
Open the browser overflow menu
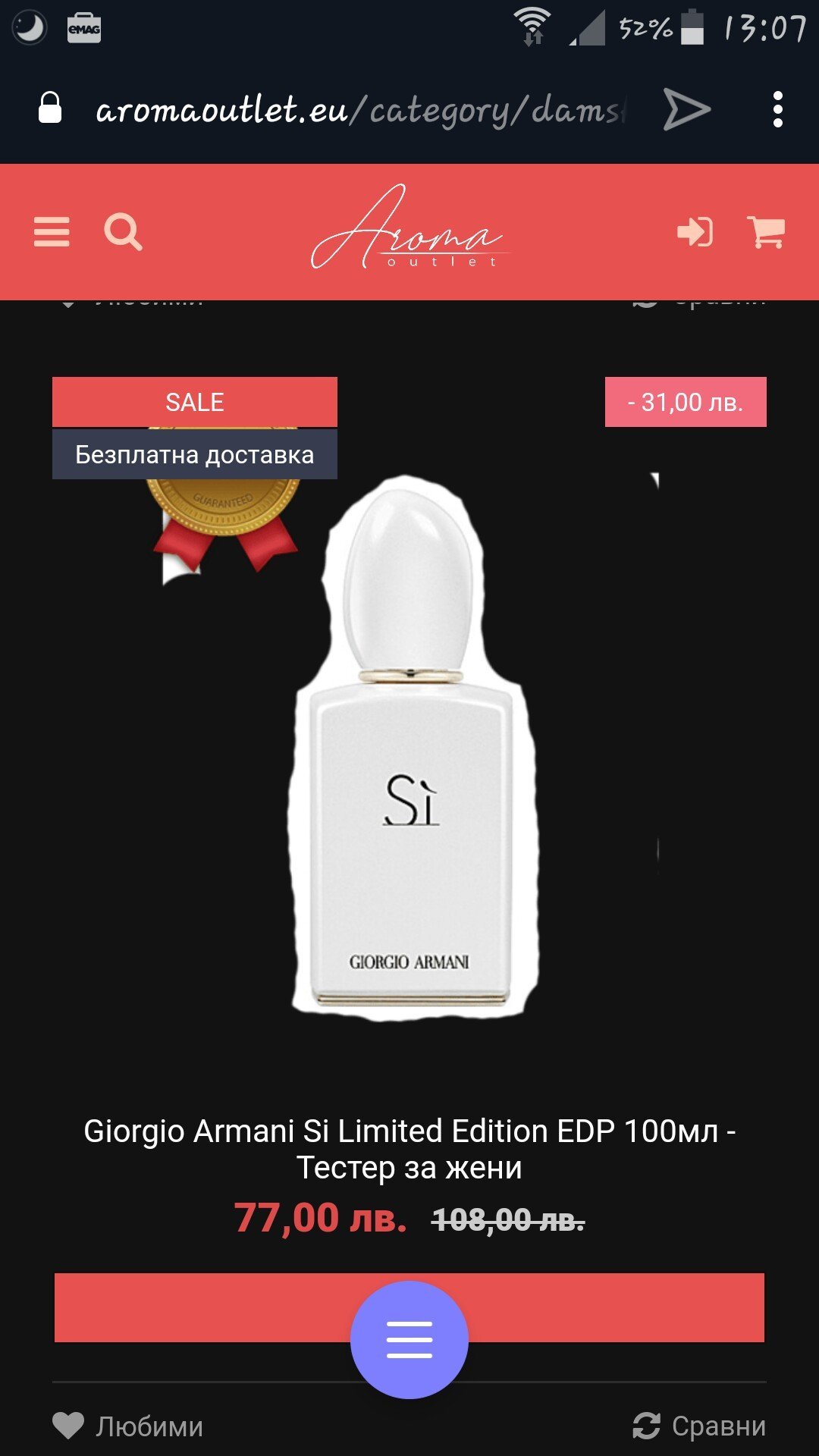click(777, 110)
